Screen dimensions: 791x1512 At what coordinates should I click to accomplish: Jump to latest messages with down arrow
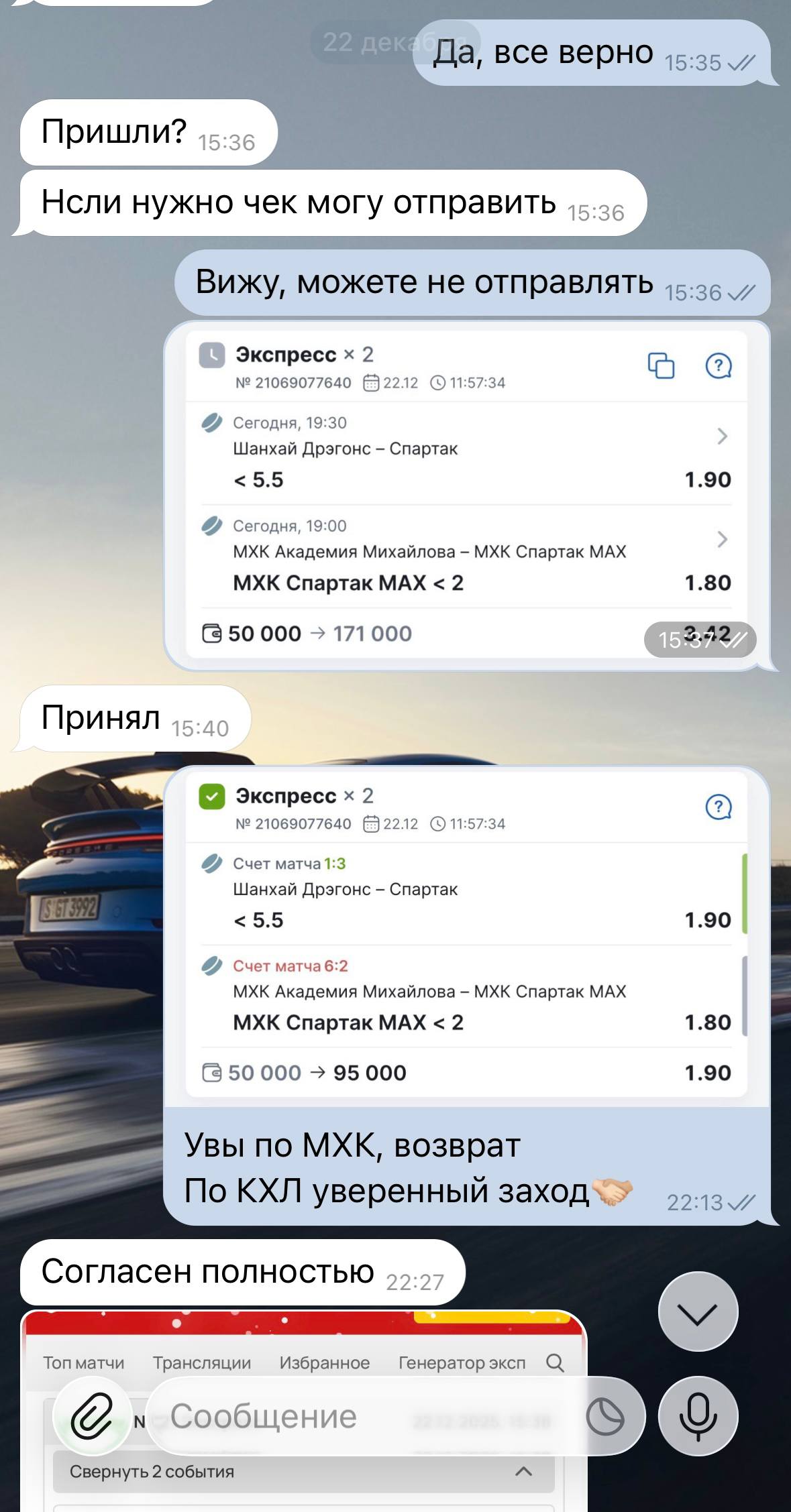[x=698, y=1312]
